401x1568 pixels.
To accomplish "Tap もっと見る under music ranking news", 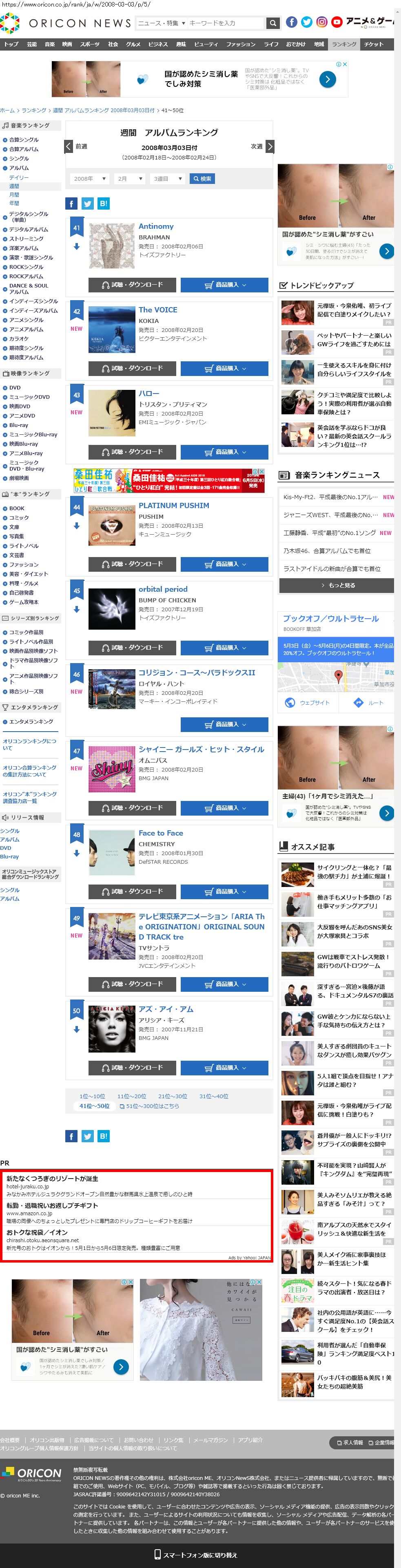I will [x=336, y=586].
